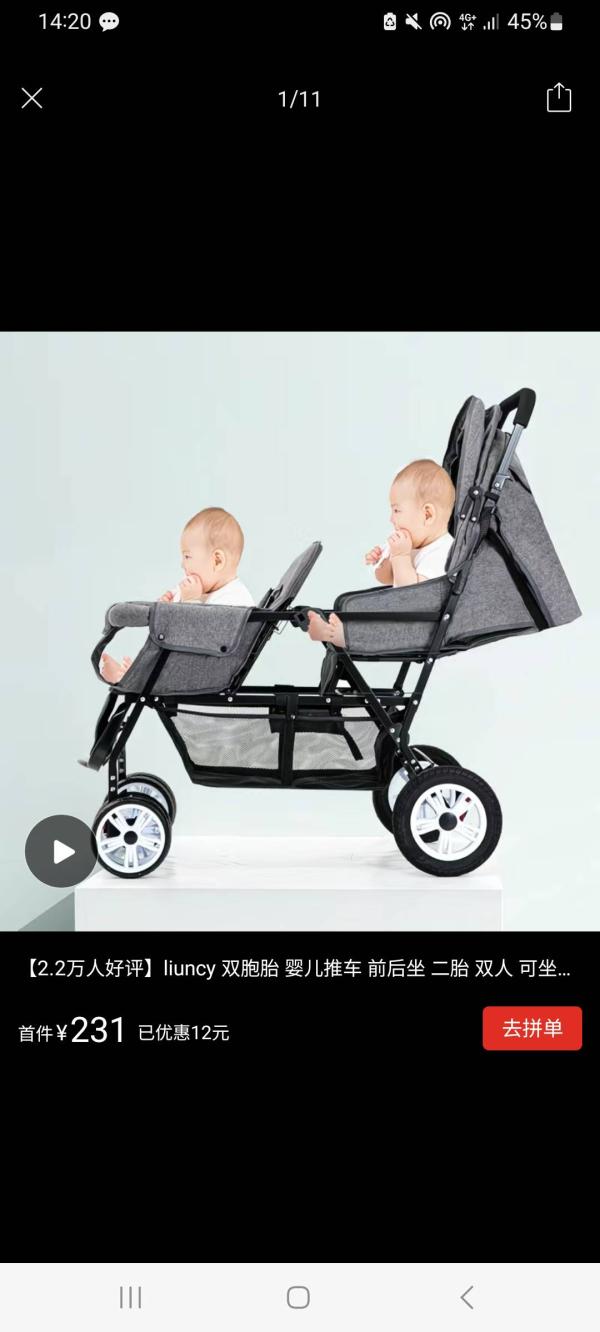The width and height of the screenshot is (600, 1332).
Task: Share this product image
Action: [559, 97]
